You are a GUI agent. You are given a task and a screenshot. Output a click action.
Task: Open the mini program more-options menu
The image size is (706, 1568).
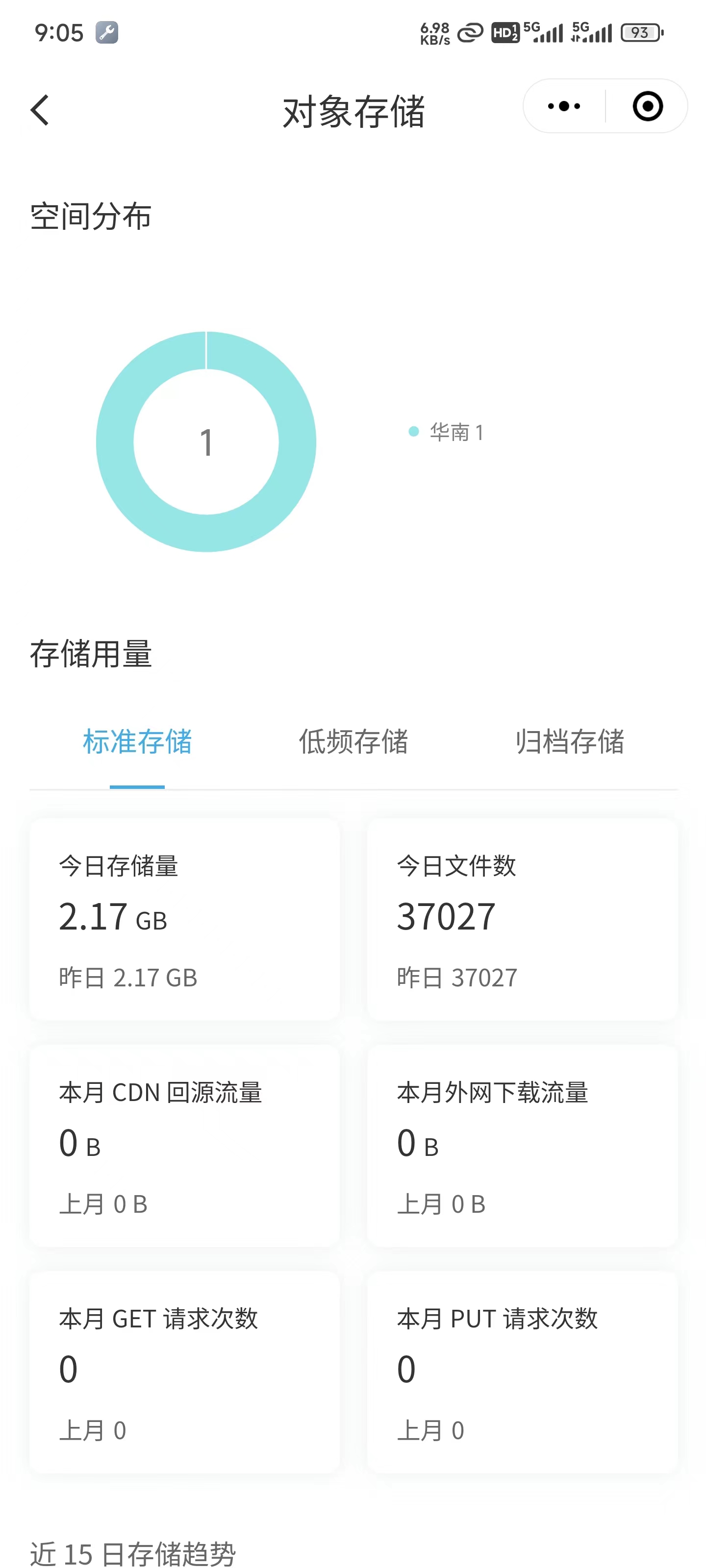pos(563,106)
